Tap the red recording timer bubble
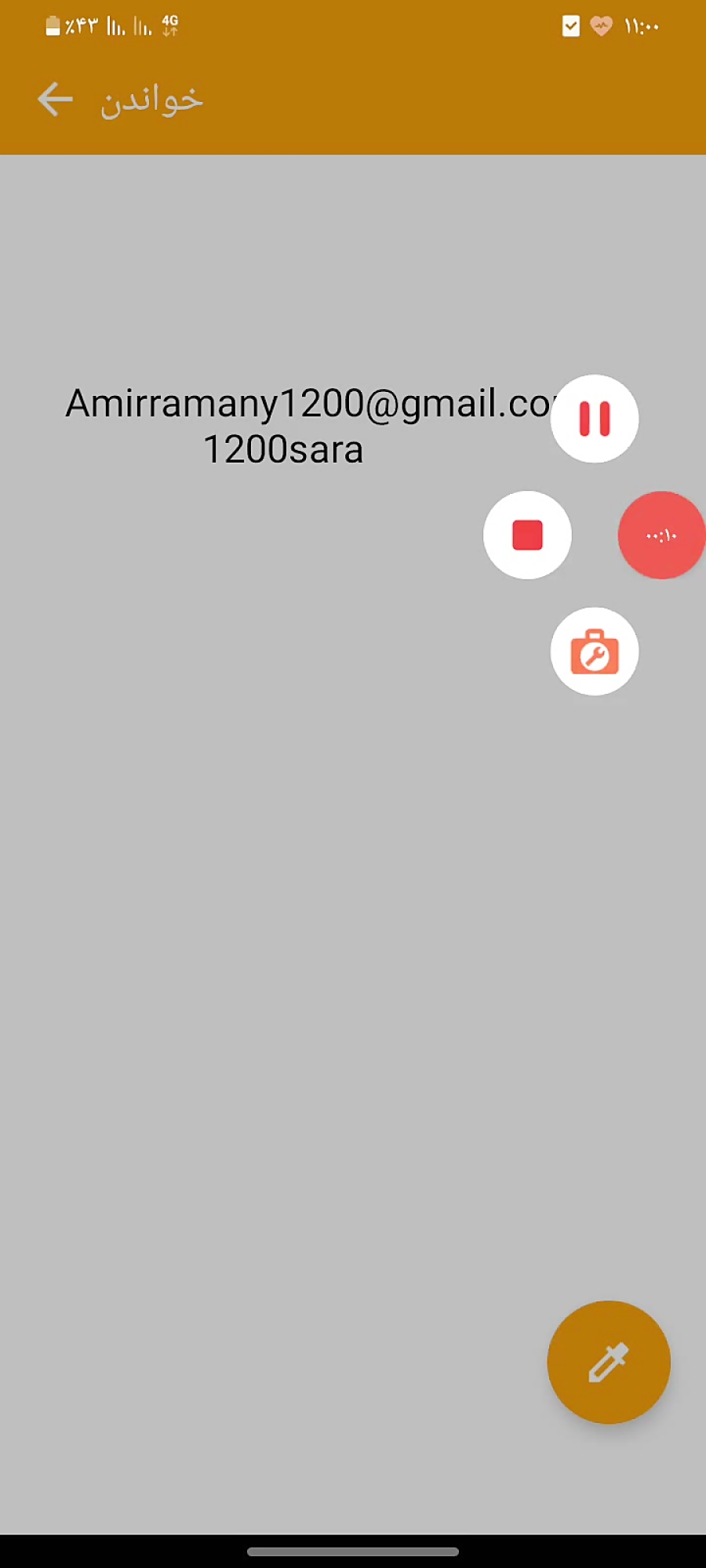This screenshot has width=706, height=1568. [x=661, y=535]
